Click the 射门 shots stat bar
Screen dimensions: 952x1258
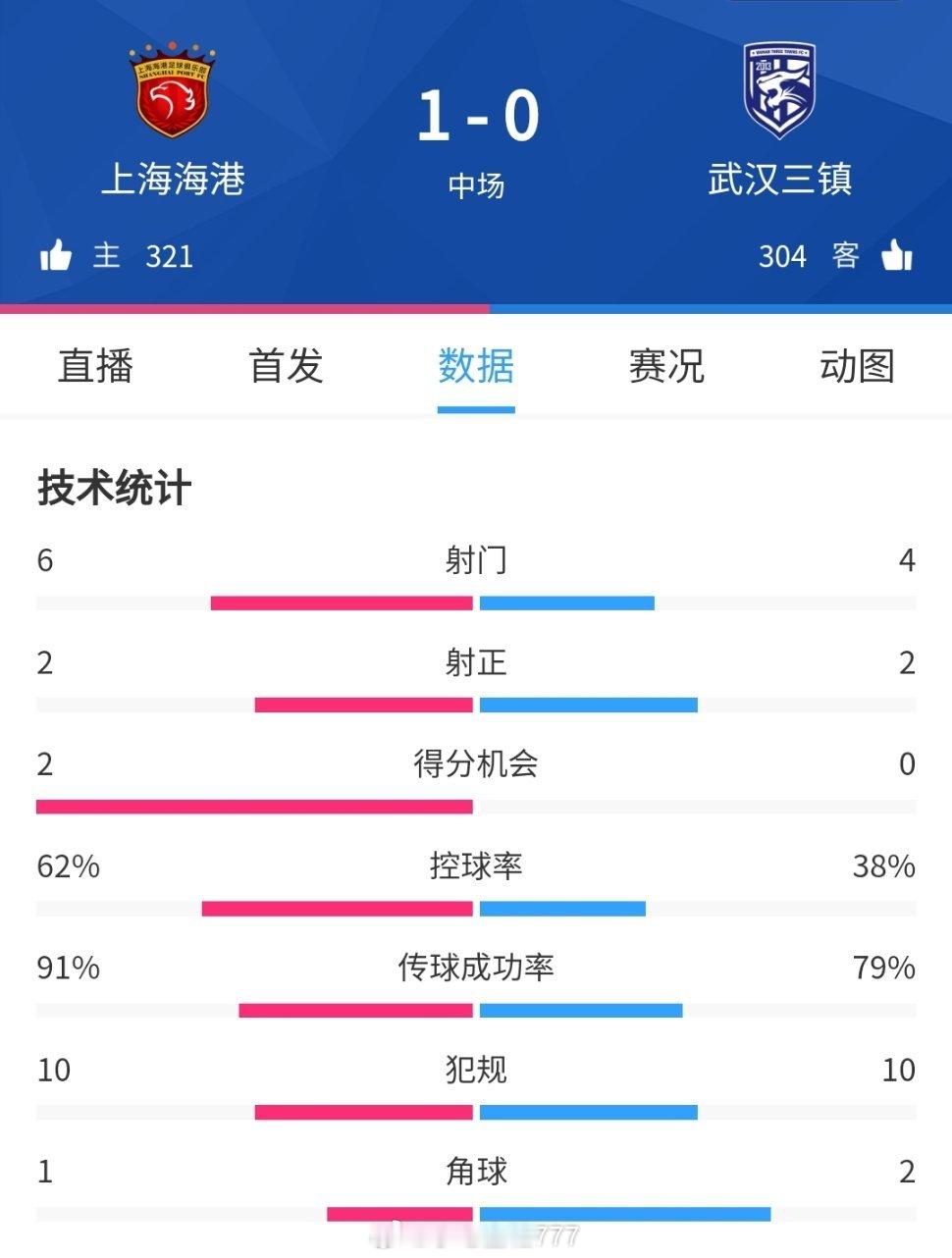pos(476,601)
